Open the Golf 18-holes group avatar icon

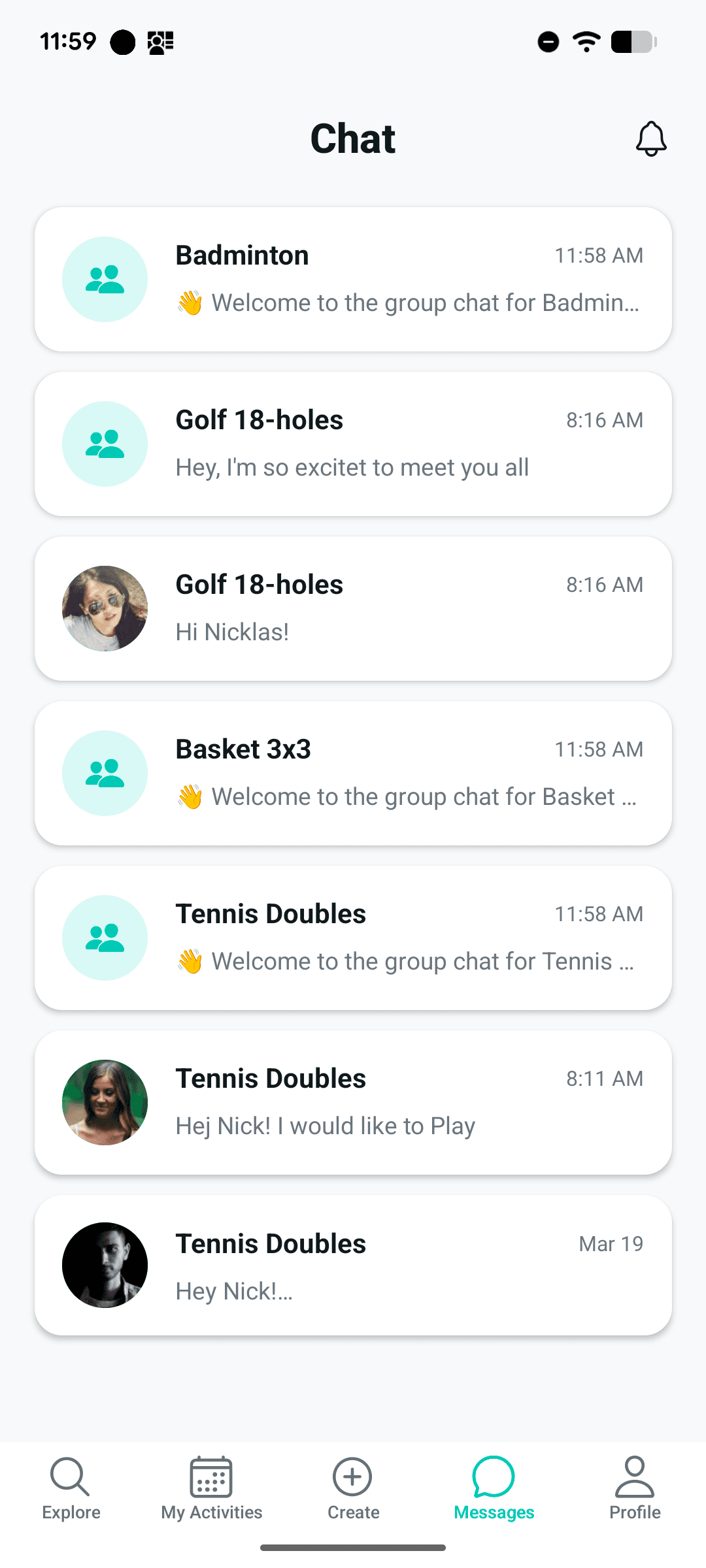(x=105, y=443)
